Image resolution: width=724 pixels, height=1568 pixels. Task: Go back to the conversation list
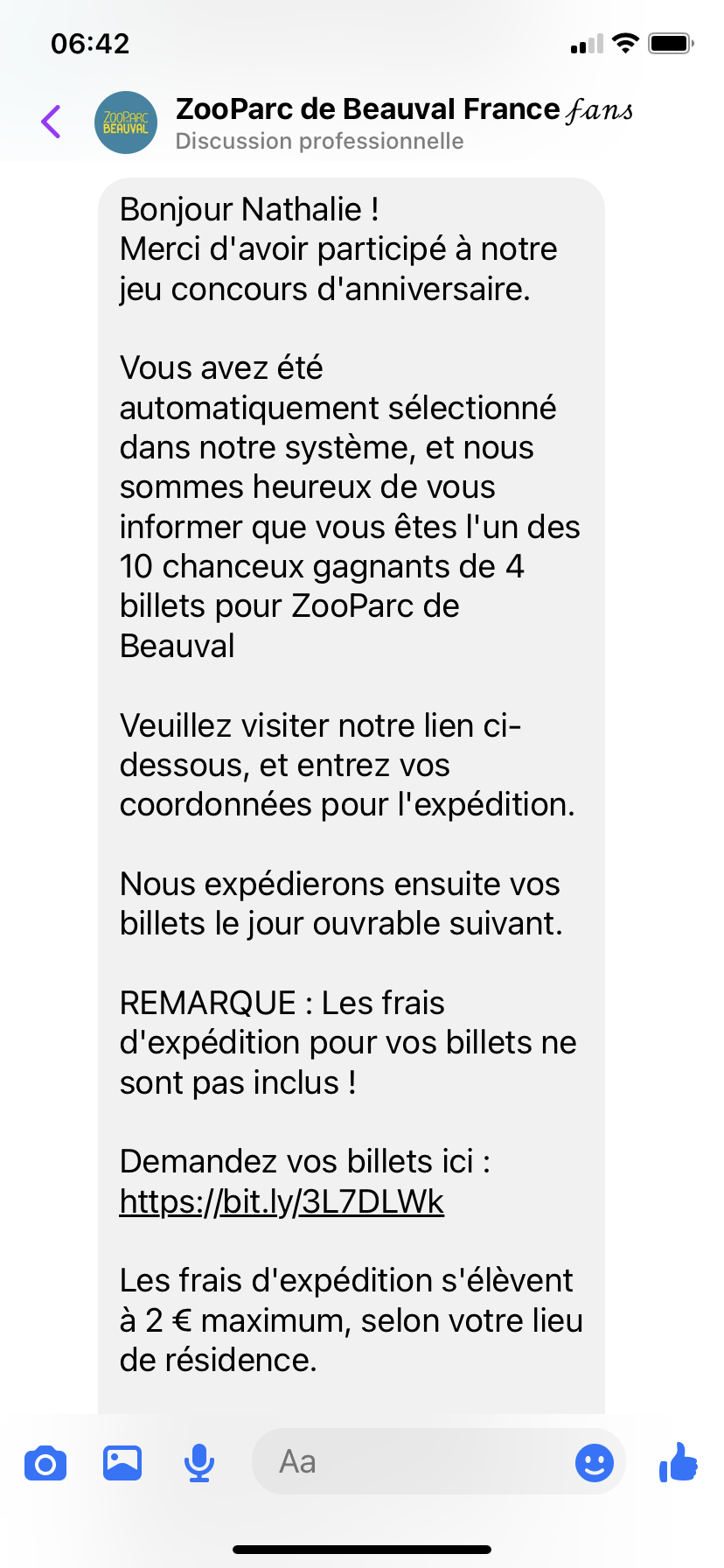[51, 122]
